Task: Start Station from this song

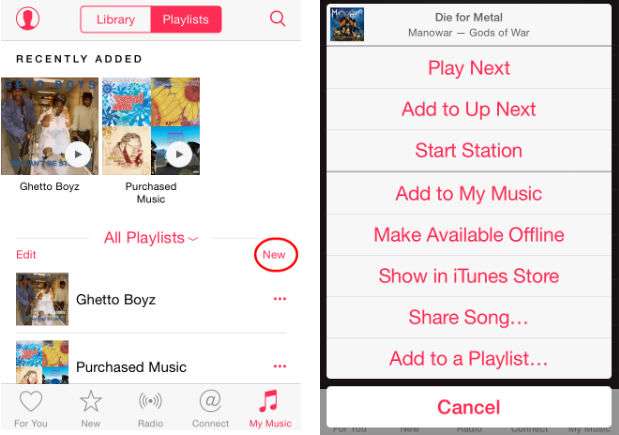Action: 468,151
